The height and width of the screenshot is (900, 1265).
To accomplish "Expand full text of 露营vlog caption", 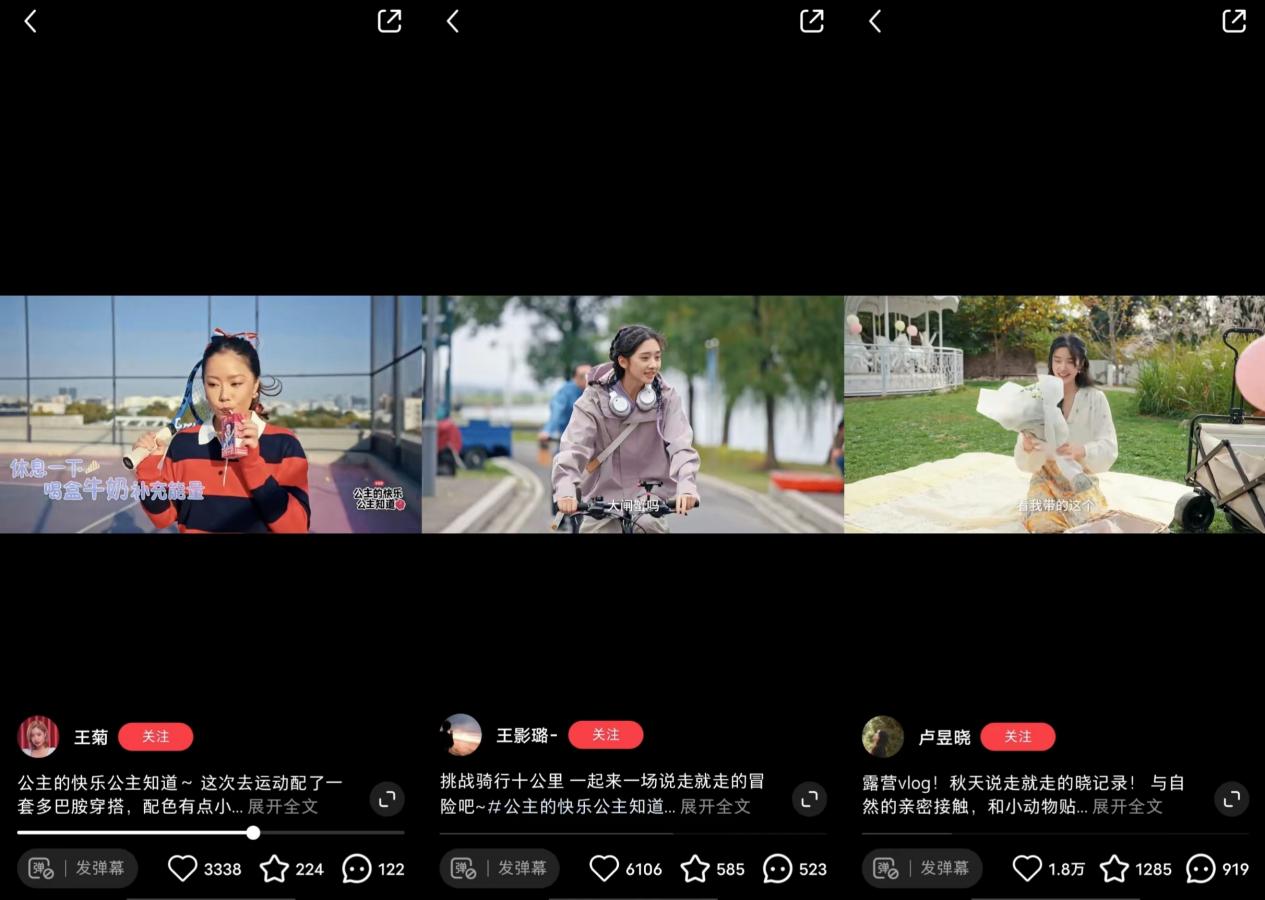I will 1127,806.
